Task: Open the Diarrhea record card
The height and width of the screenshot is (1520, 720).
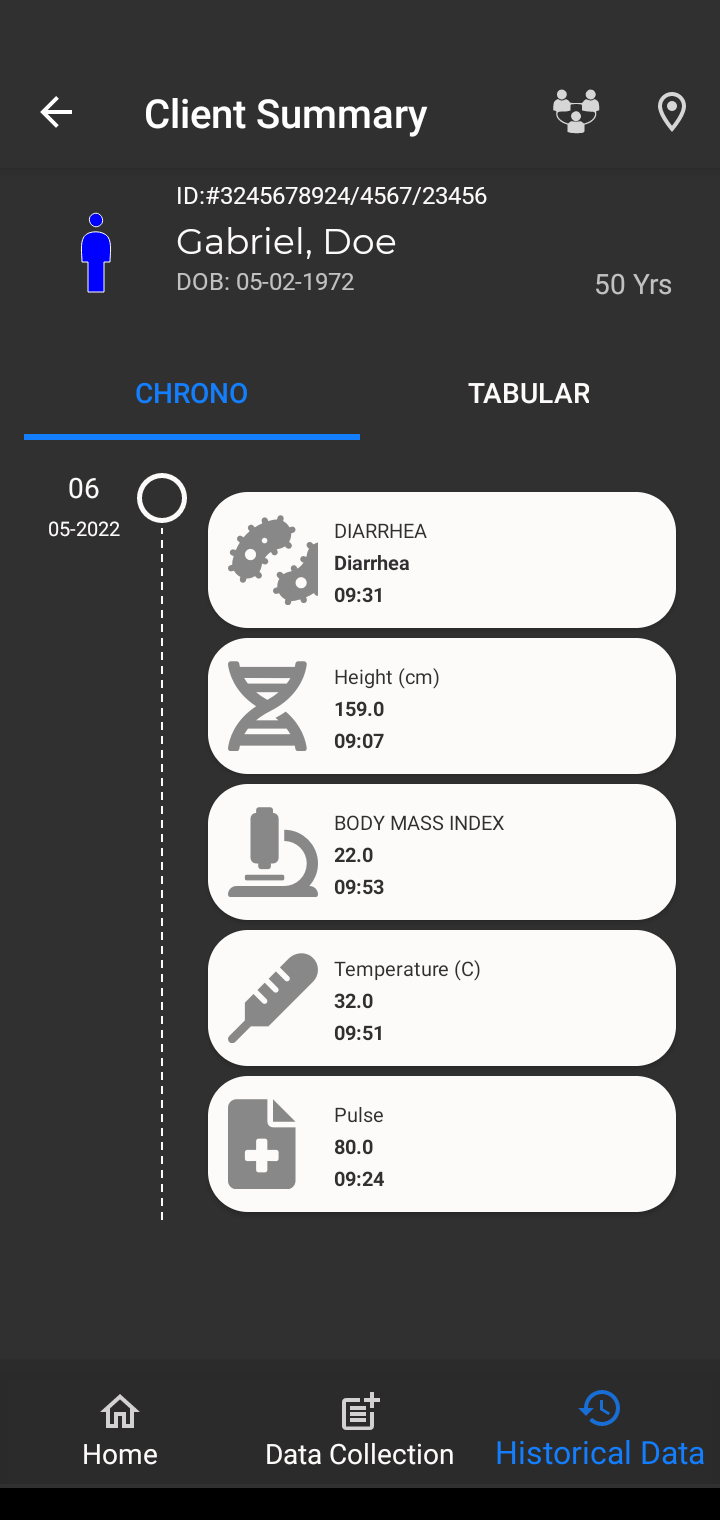Action: click(x=442, y=560)
